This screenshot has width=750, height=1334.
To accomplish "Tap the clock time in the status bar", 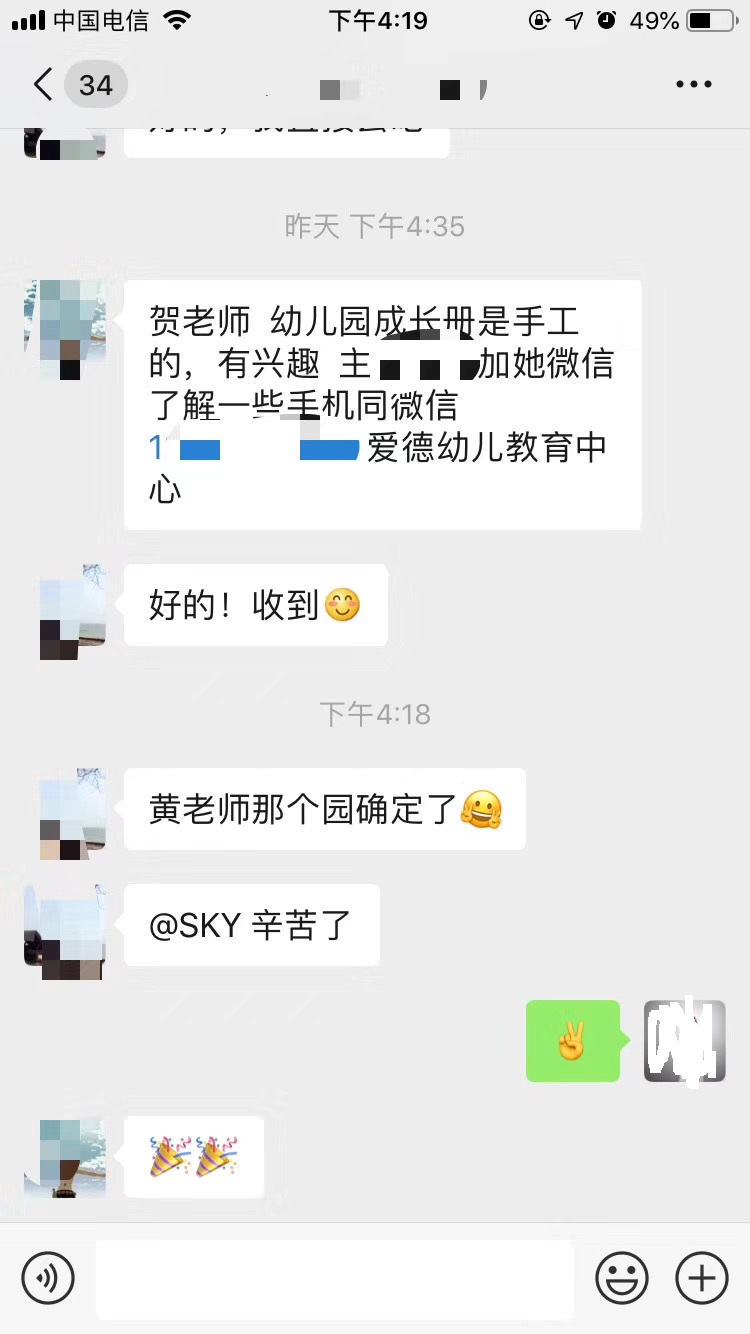I will (374, 18).
